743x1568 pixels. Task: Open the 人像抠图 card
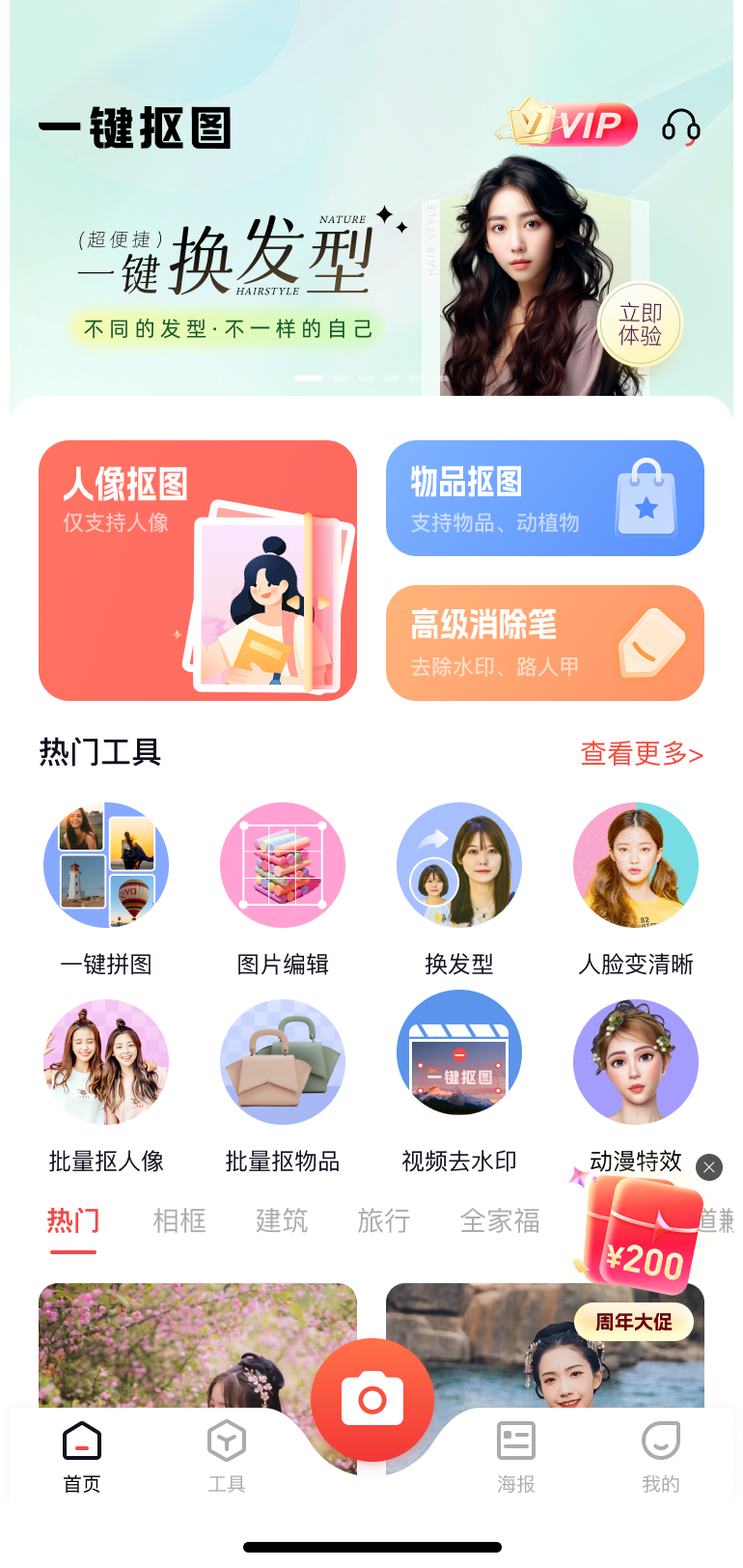(x=198, y=570)
